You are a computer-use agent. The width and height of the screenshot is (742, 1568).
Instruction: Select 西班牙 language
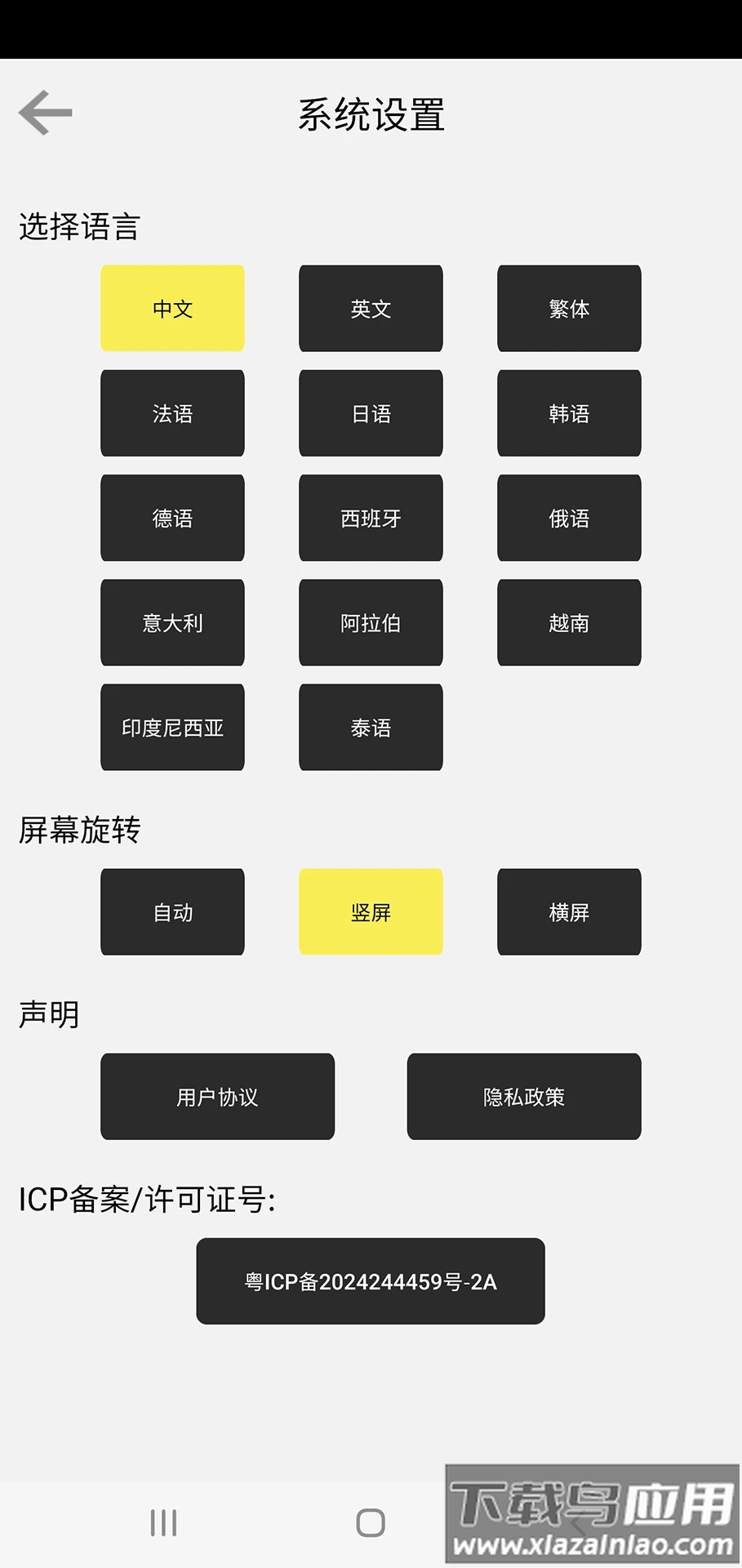pyautogui.click(x=371, y=518)
